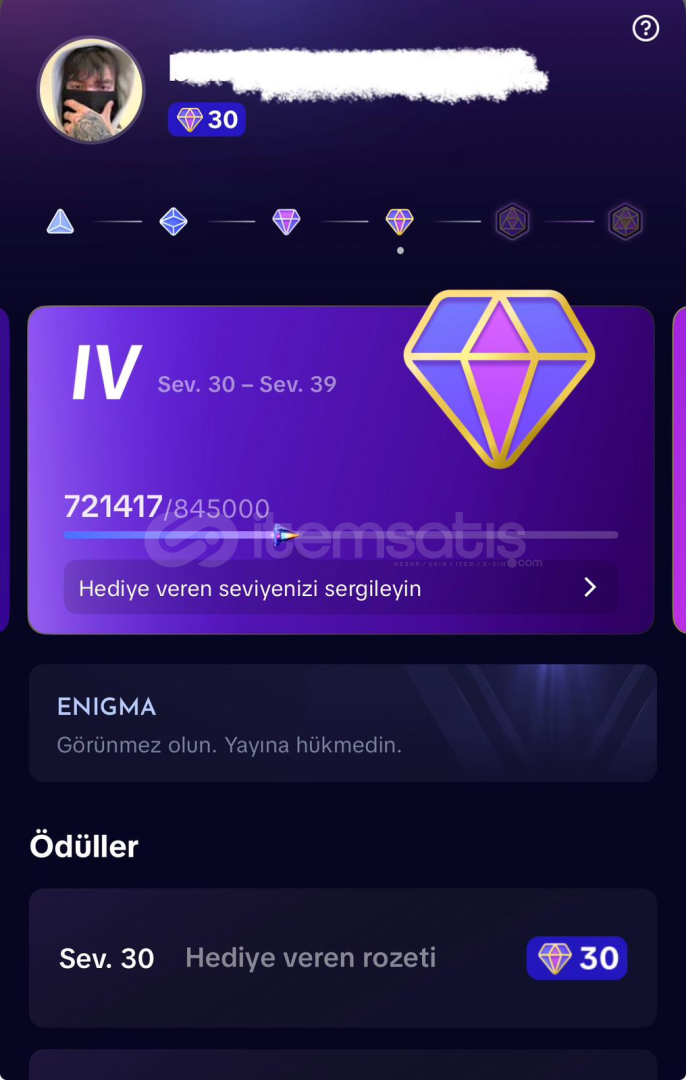686x1080 pixels.
Task: Open the help question mark icon
Action: click(646, 29)
